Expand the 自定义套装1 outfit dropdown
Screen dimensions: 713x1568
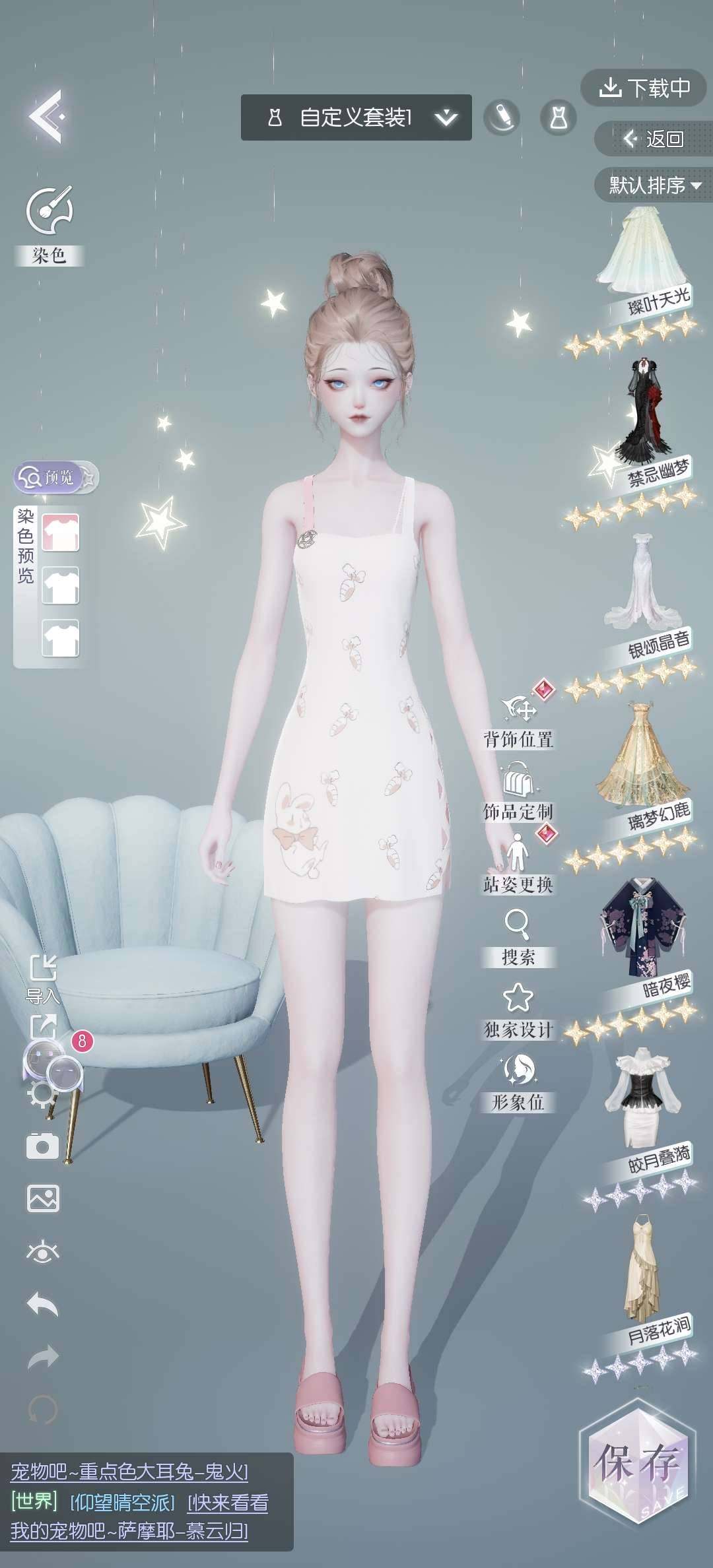(446, 117)
